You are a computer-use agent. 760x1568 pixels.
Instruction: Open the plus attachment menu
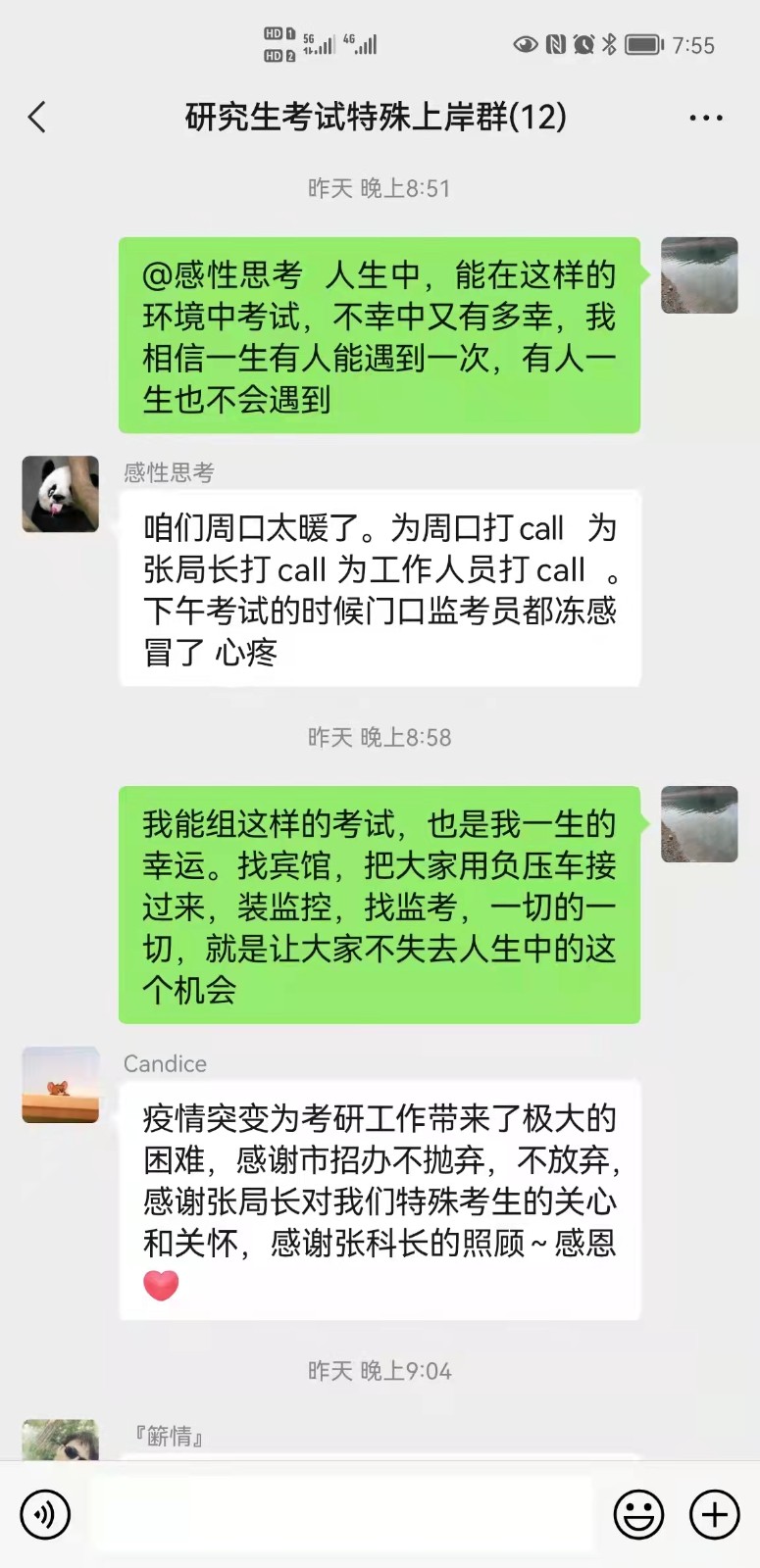point(714,1514)
